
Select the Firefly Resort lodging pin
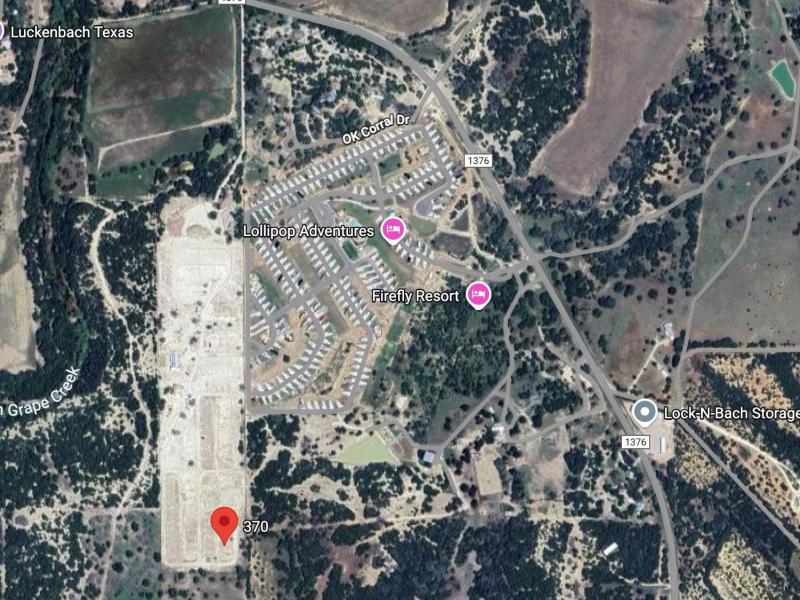pyautogui.click(x=479, y=295)
